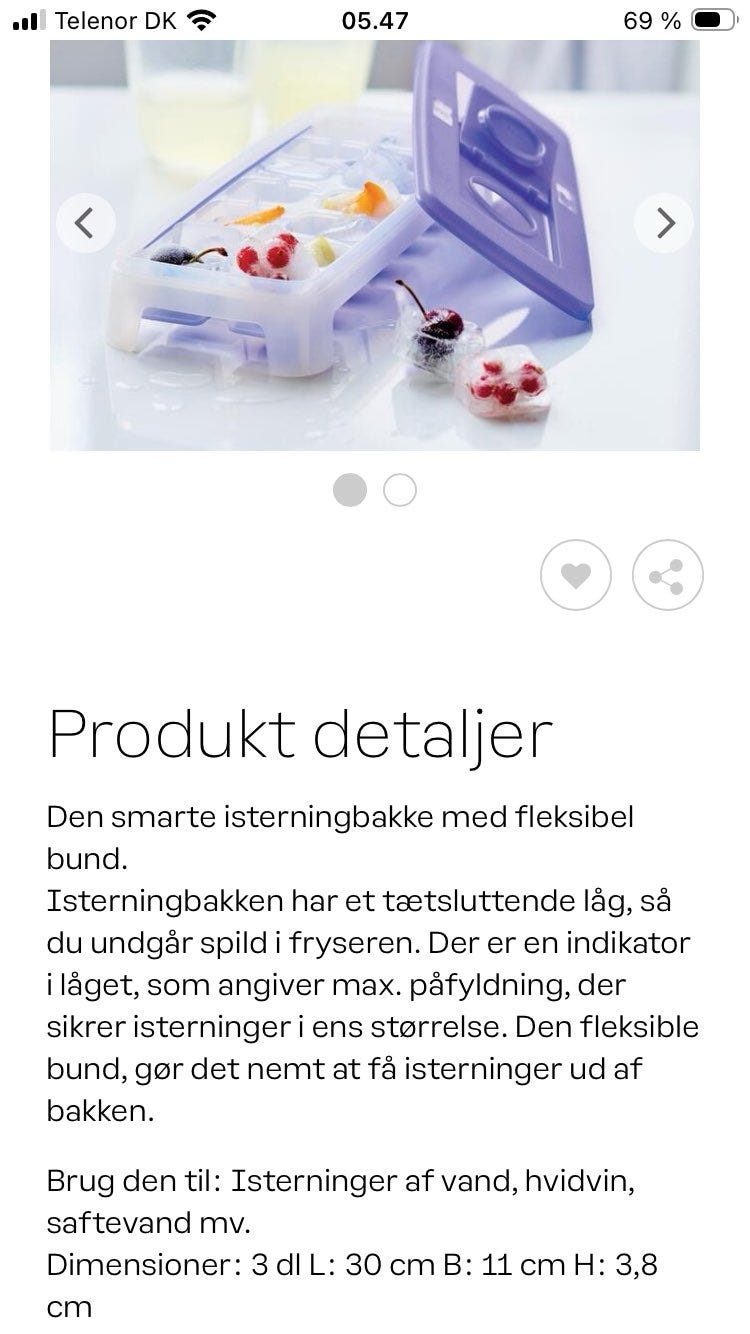This screenshot has width=750, height=1334.
Task: Tap the status bar to scroll to top
Action: click(375, 20)
